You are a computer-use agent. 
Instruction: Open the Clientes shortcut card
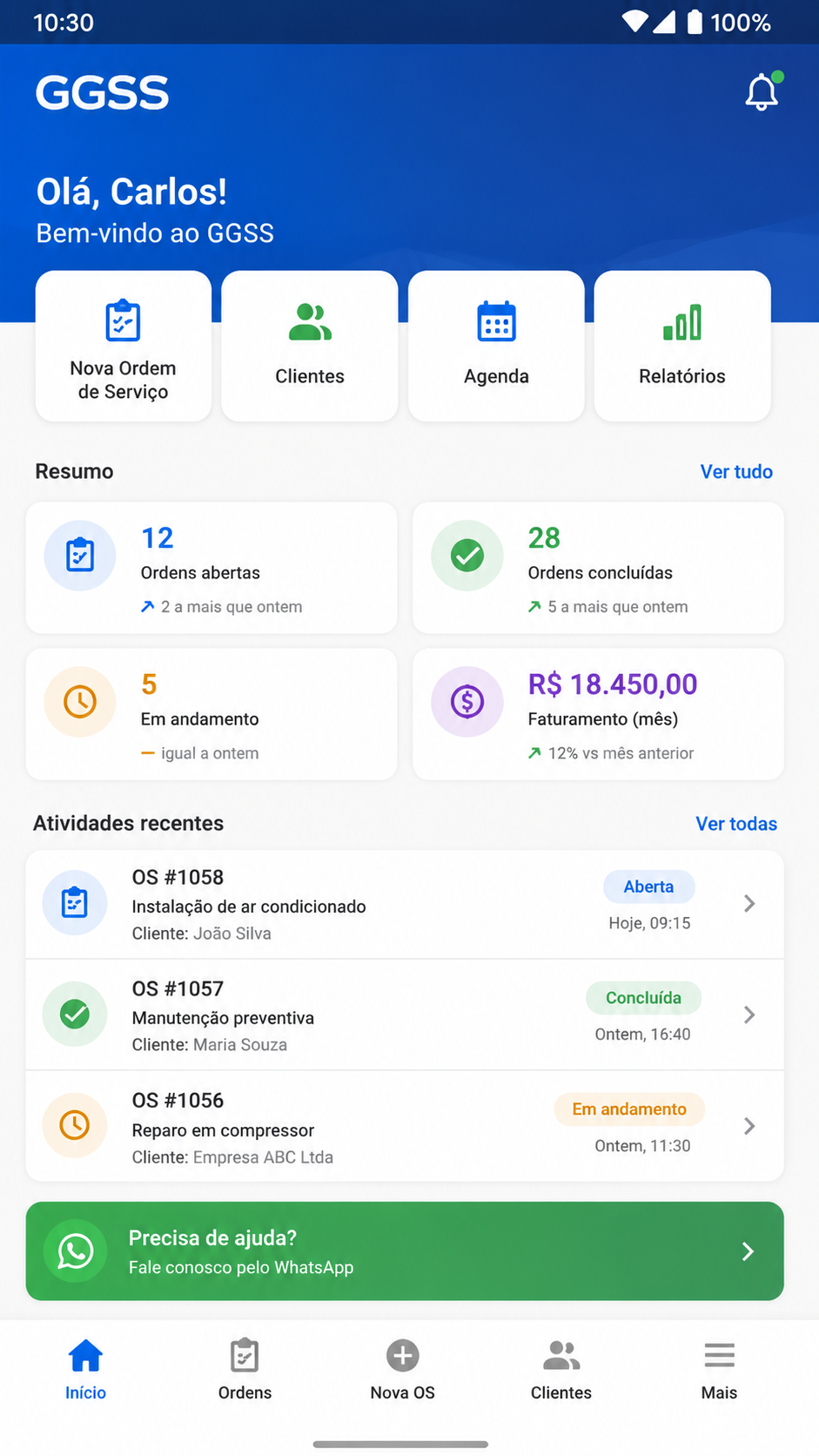(310, 346)
